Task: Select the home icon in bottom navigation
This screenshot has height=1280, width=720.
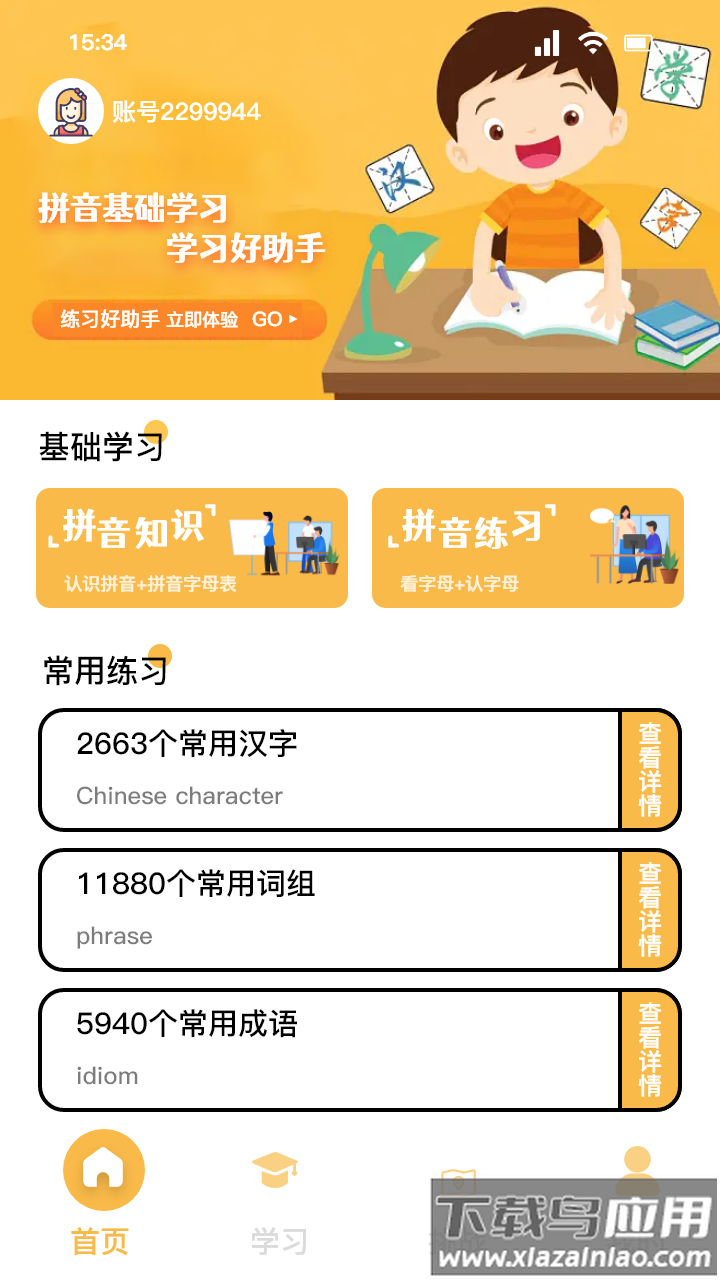Action: pos(104,1168)
